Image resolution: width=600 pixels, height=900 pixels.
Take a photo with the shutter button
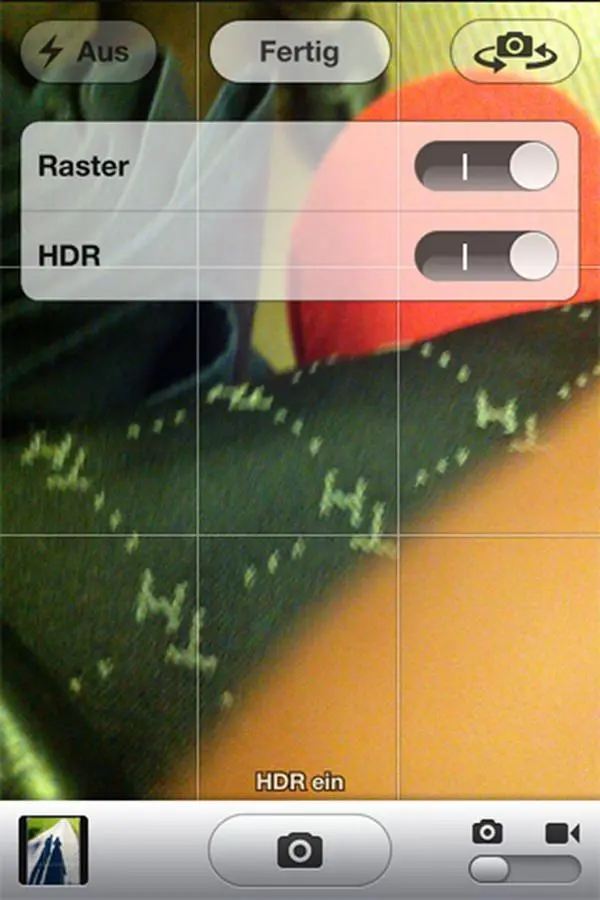pos(299,851)
